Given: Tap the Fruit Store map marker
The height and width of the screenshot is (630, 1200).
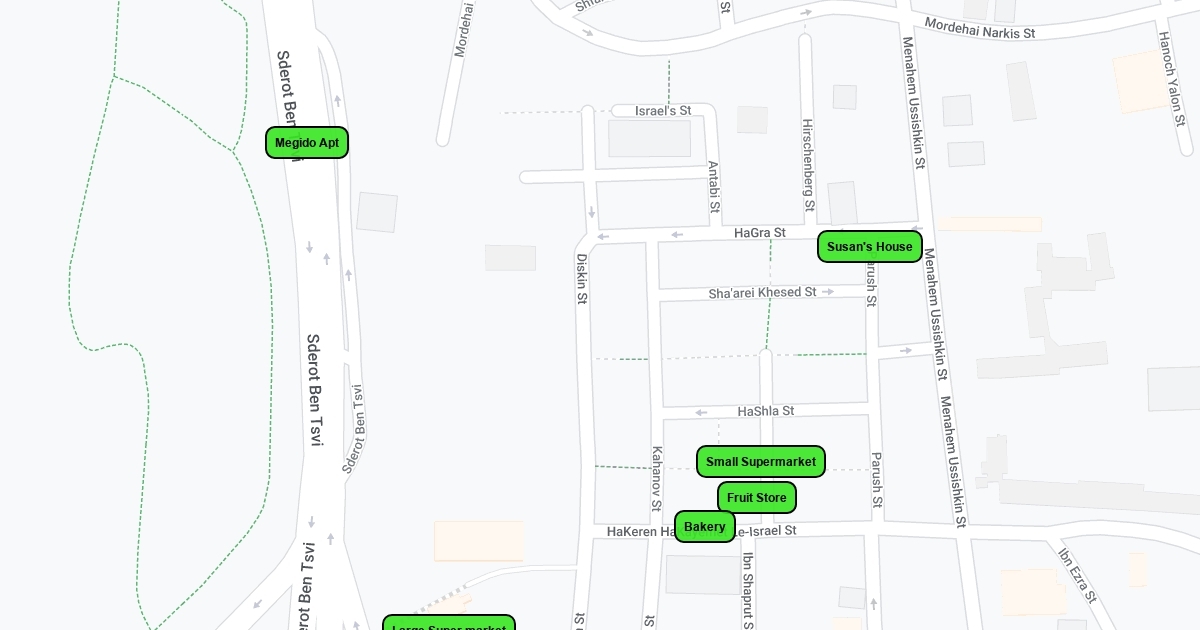Looking at the screenshot, I should pos(756,498).
